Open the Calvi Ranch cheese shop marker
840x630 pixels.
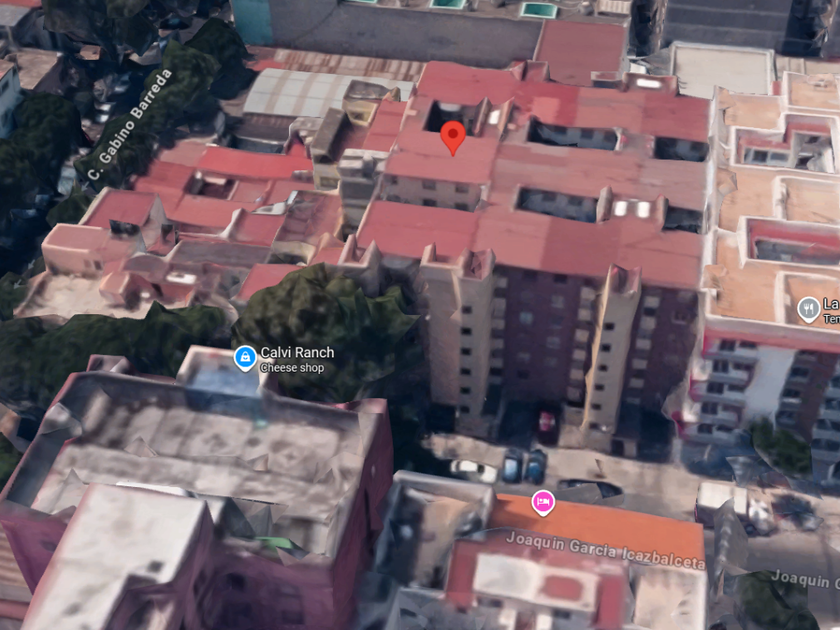point(245,358)
